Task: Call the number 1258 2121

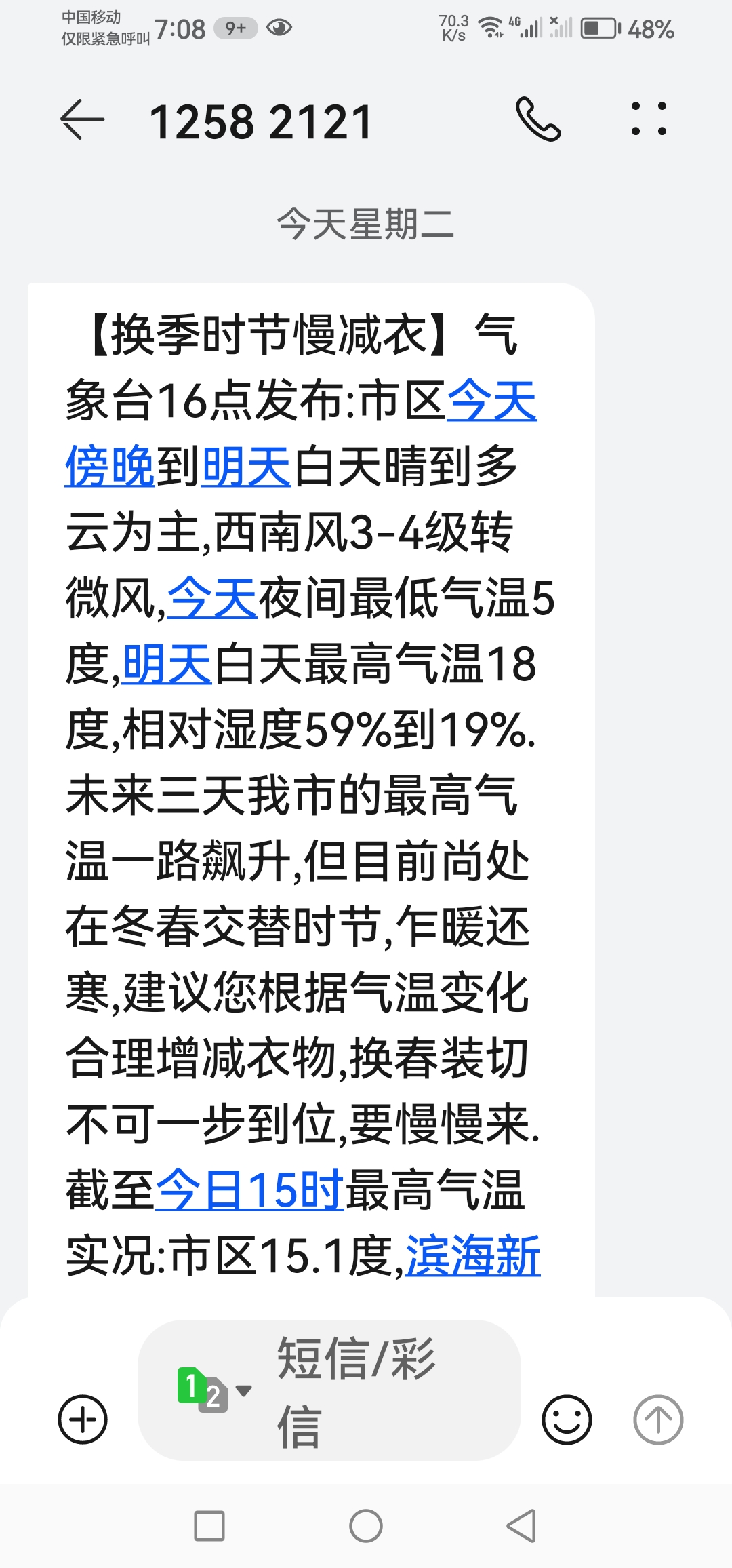Action: point(538,119)
